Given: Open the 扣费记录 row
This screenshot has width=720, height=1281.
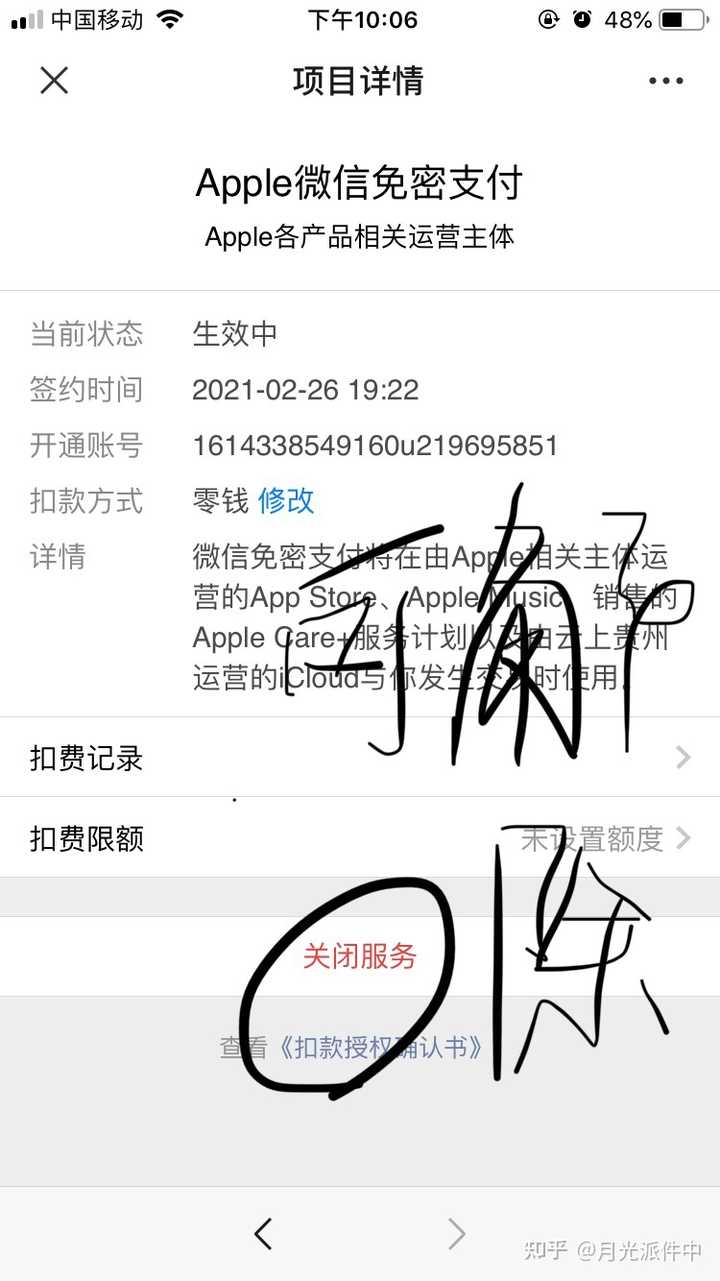Looking at the screenshot, I should tap(360, 758).
